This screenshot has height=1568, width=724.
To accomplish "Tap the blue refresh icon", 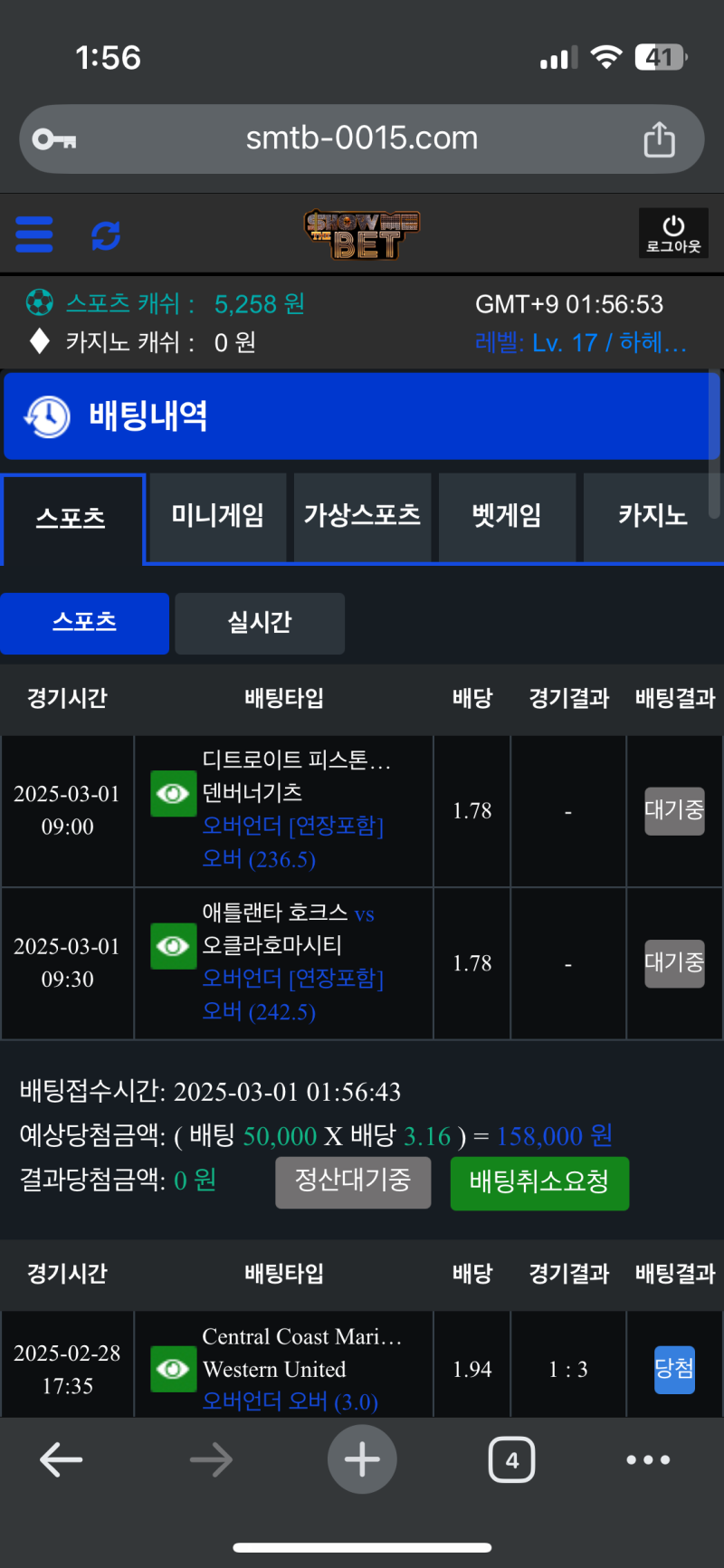I will pyautogui.click(x=106, y=235).
